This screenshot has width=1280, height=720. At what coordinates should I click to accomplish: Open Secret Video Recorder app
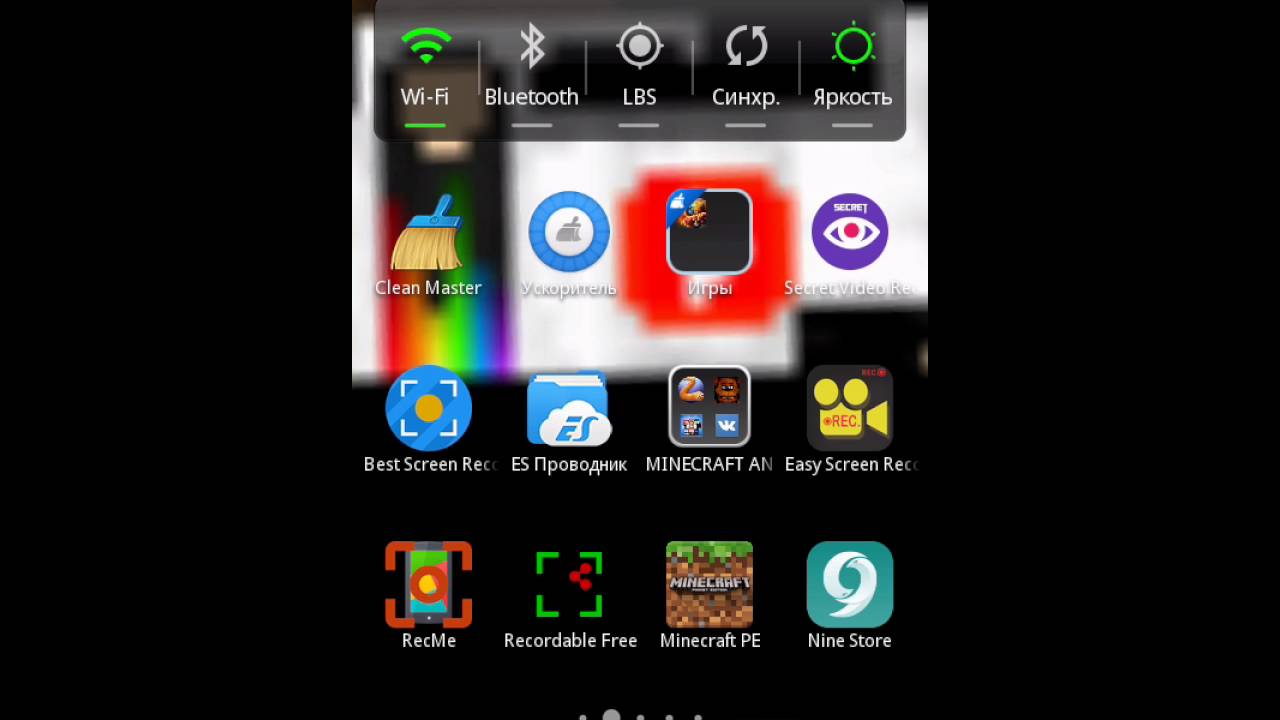pyautogui.click(x=849, y=233)
